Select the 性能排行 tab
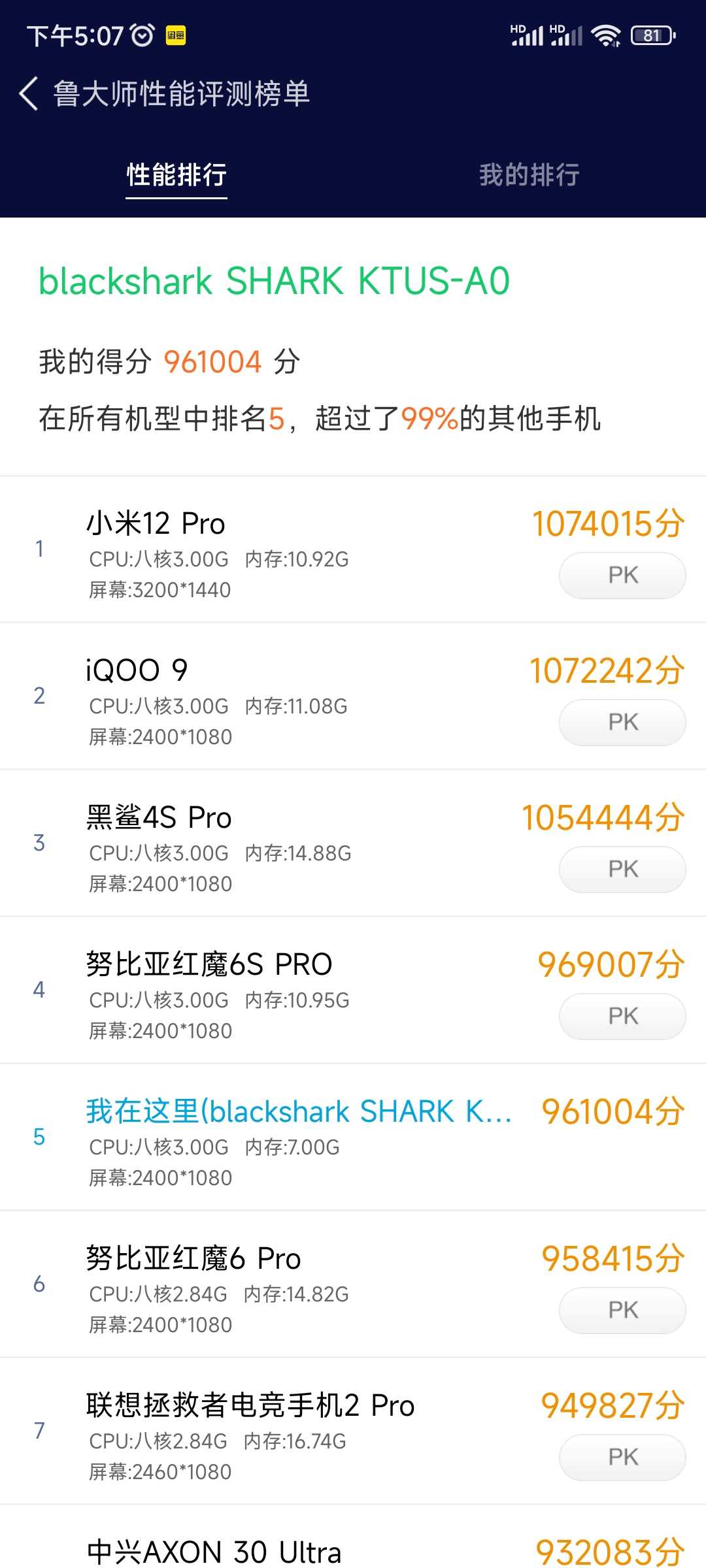Viewport: 706px width, 1568px height. 176,174
